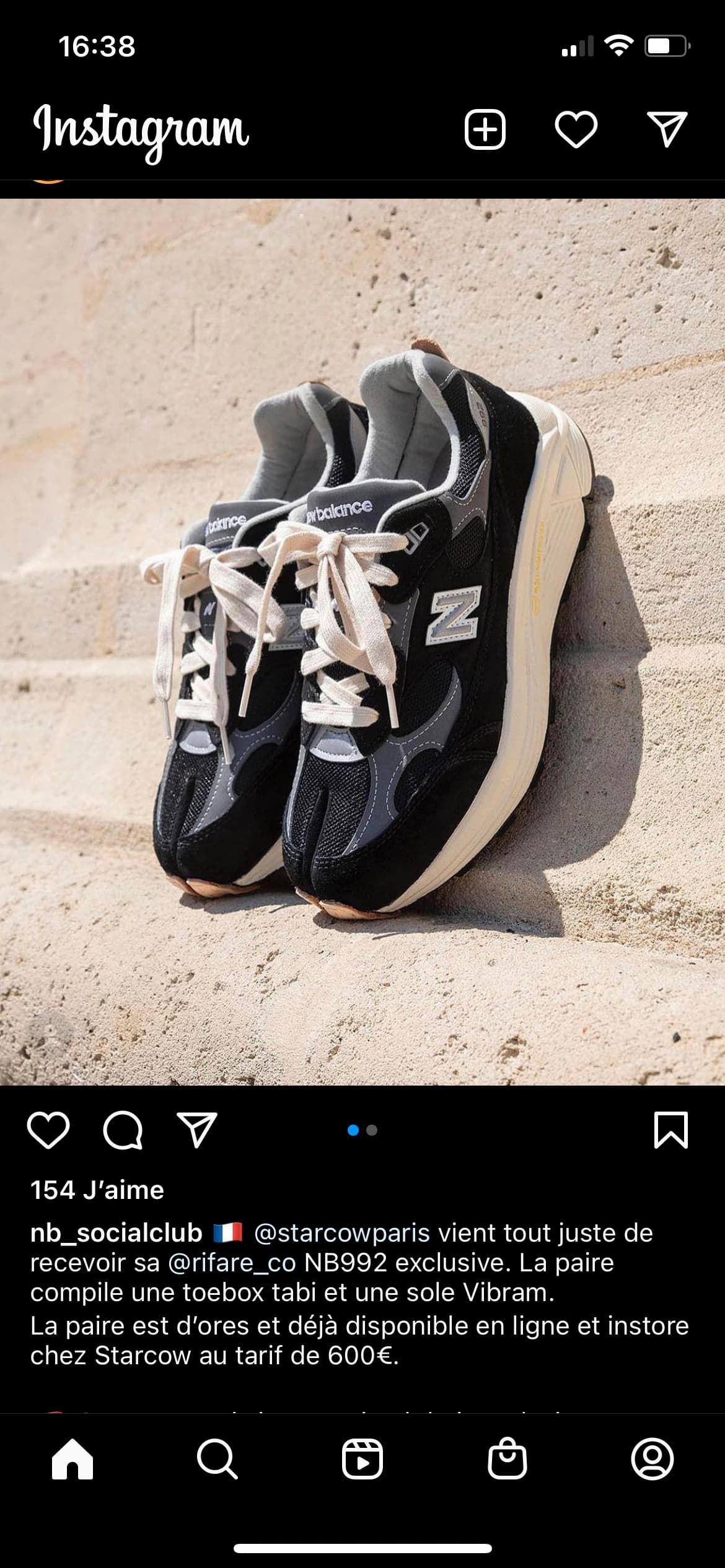
Task: Open direct messages paper plane
Action: (x=667, y=129)
